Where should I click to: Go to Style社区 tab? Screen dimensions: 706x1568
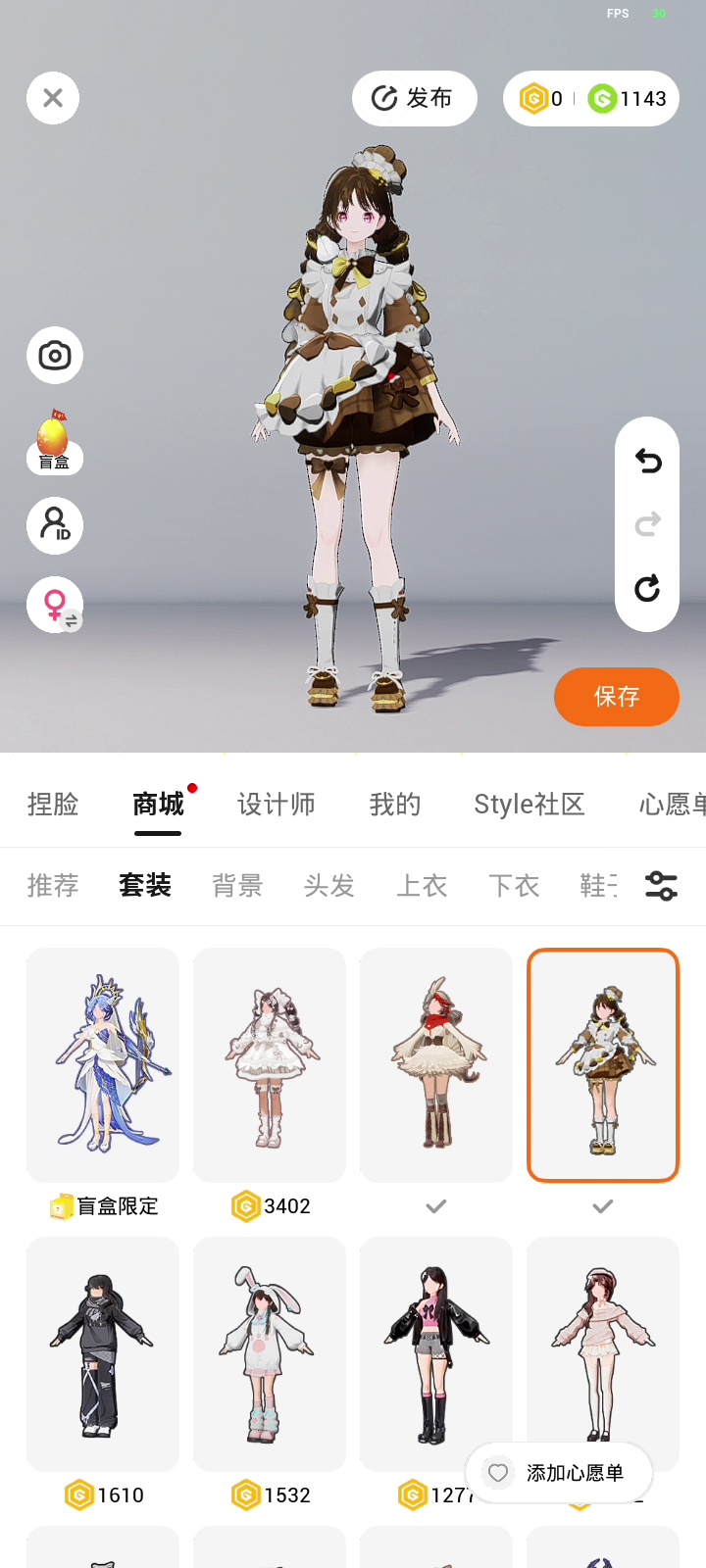point(529,805)
